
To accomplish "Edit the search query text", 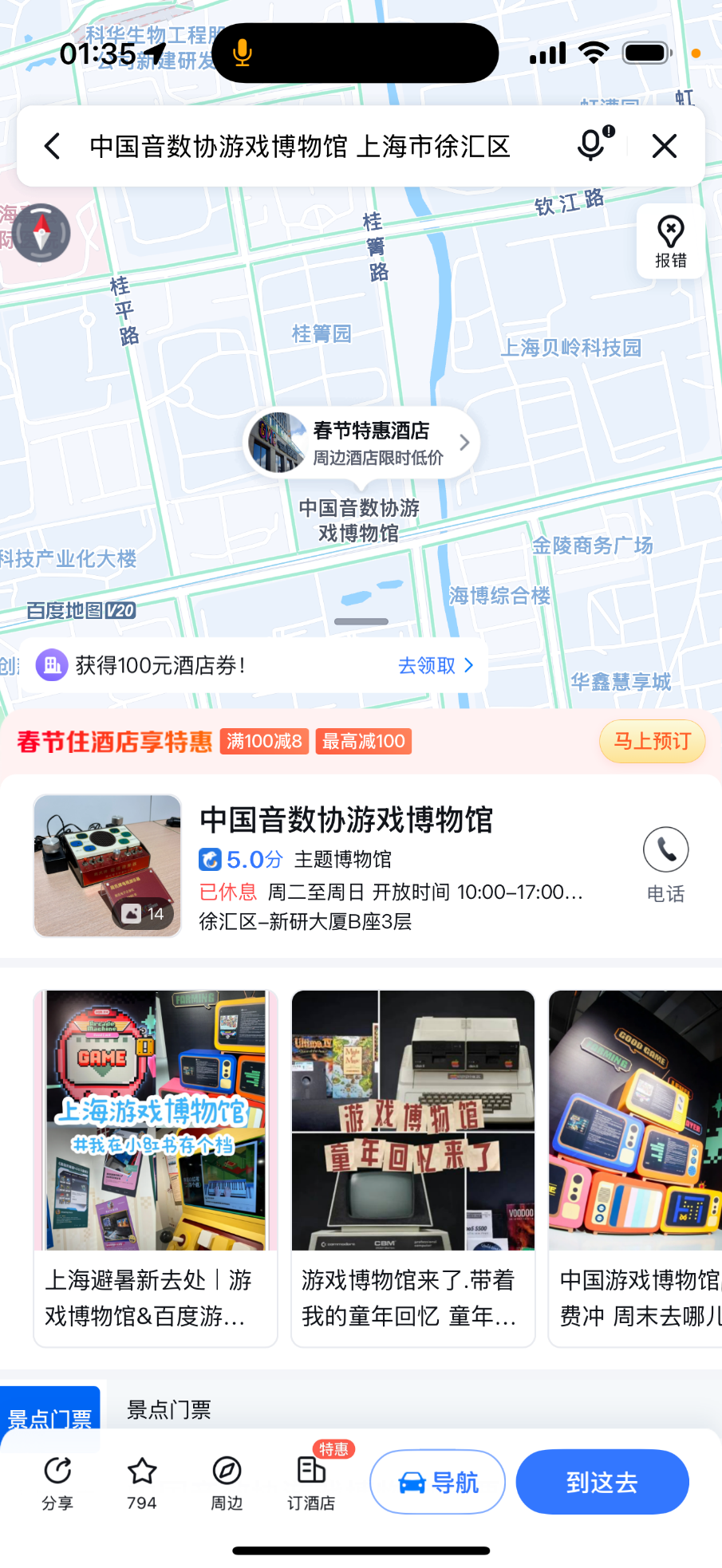I will (299, 147).
